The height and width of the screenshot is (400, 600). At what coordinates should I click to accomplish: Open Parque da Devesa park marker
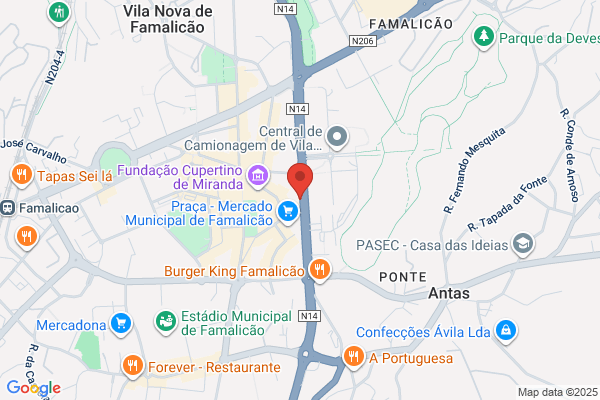click(484, 37)
